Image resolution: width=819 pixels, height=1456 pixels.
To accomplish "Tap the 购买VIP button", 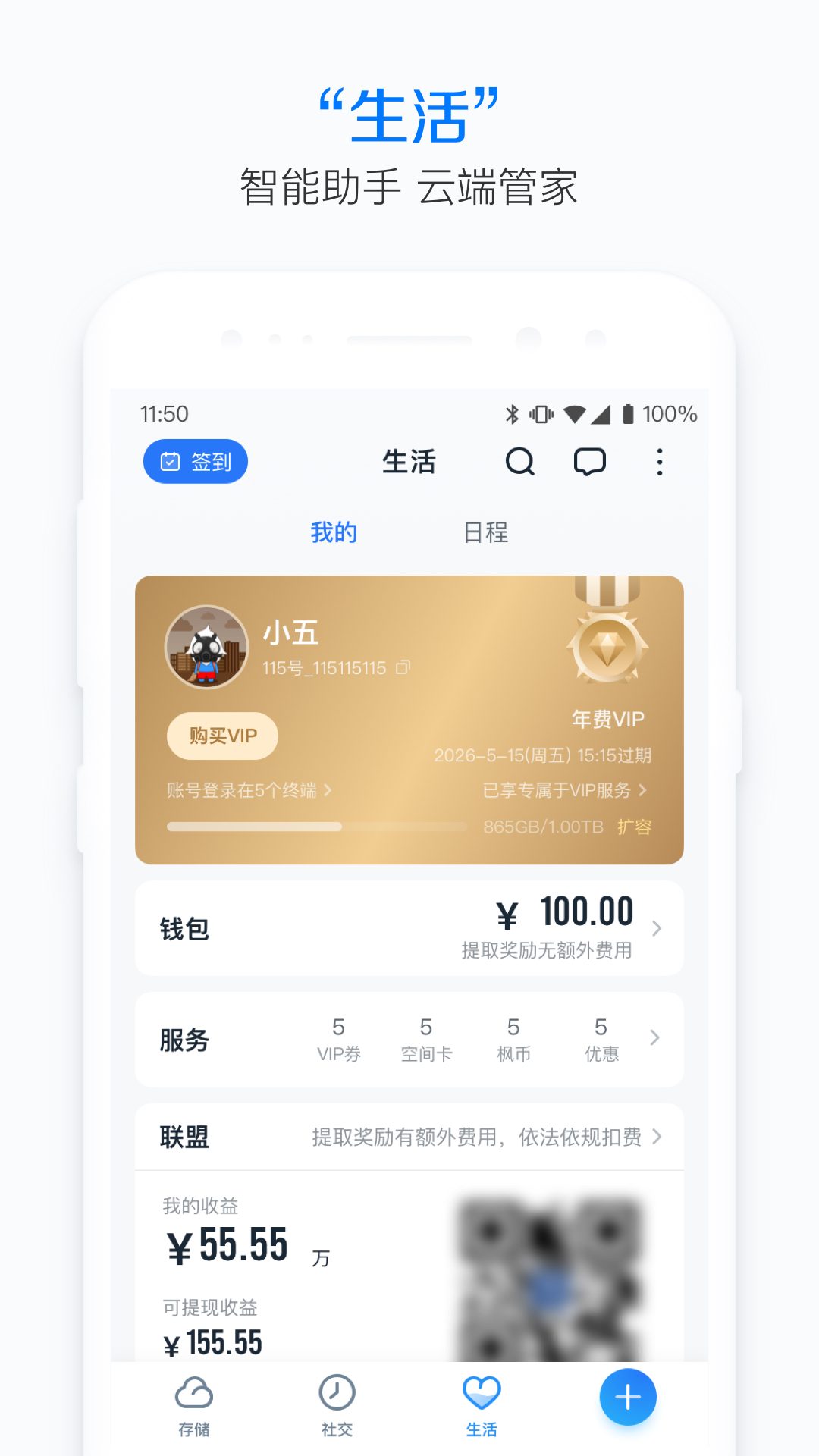I will (x=222, y=736).
